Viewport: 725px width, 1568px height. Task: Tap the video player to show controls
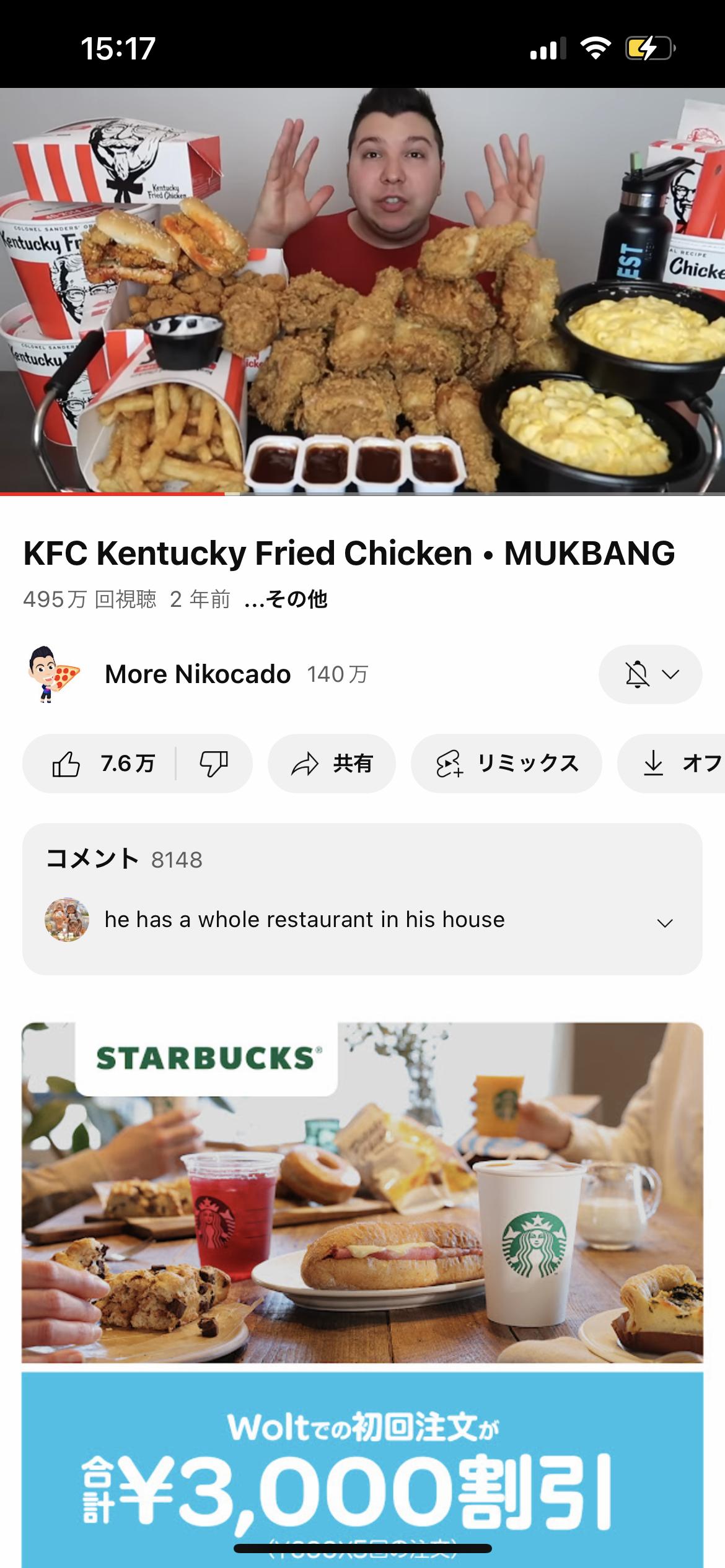[362, 290]
